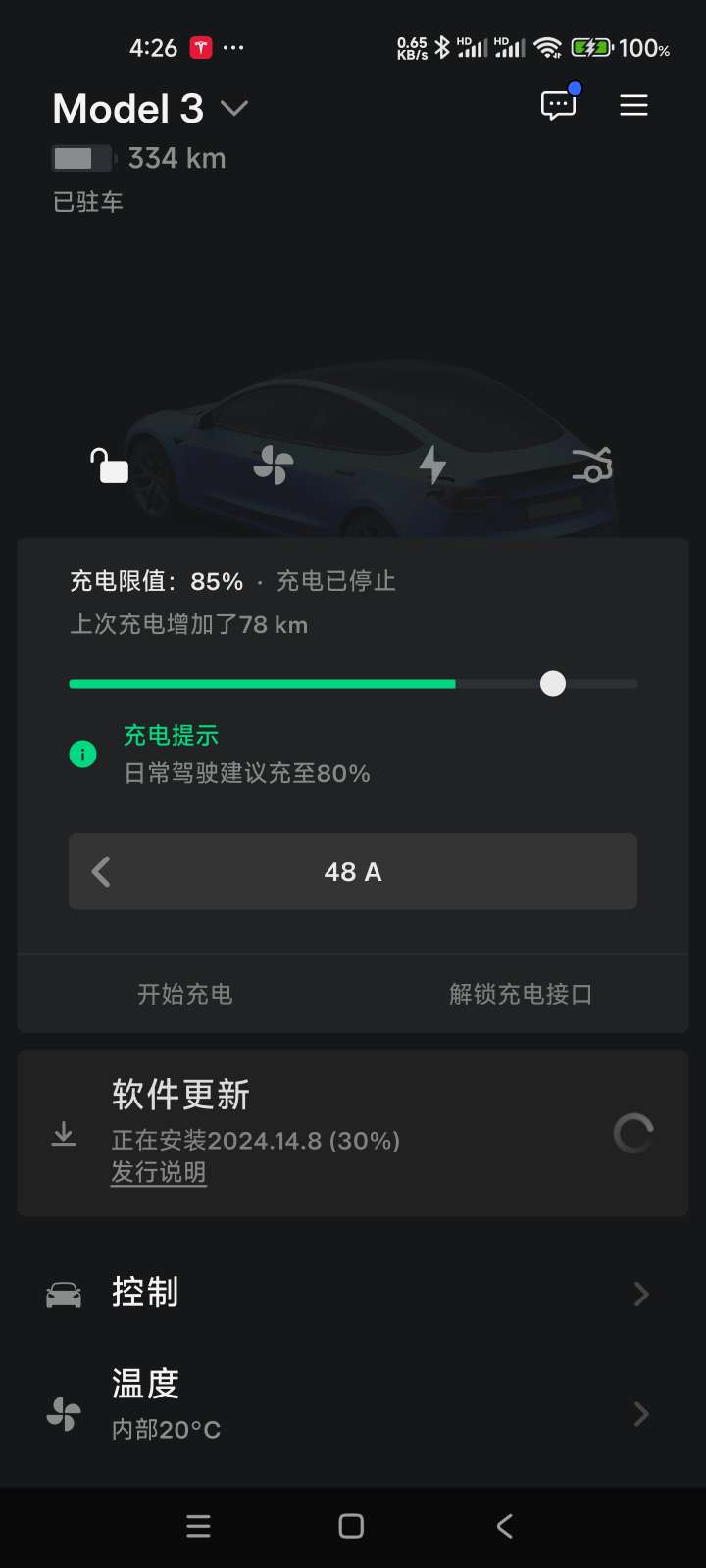Screen dimensions: 706x1568
Task: Tap the trunk open icon on the right
Action: click(593, 466)
